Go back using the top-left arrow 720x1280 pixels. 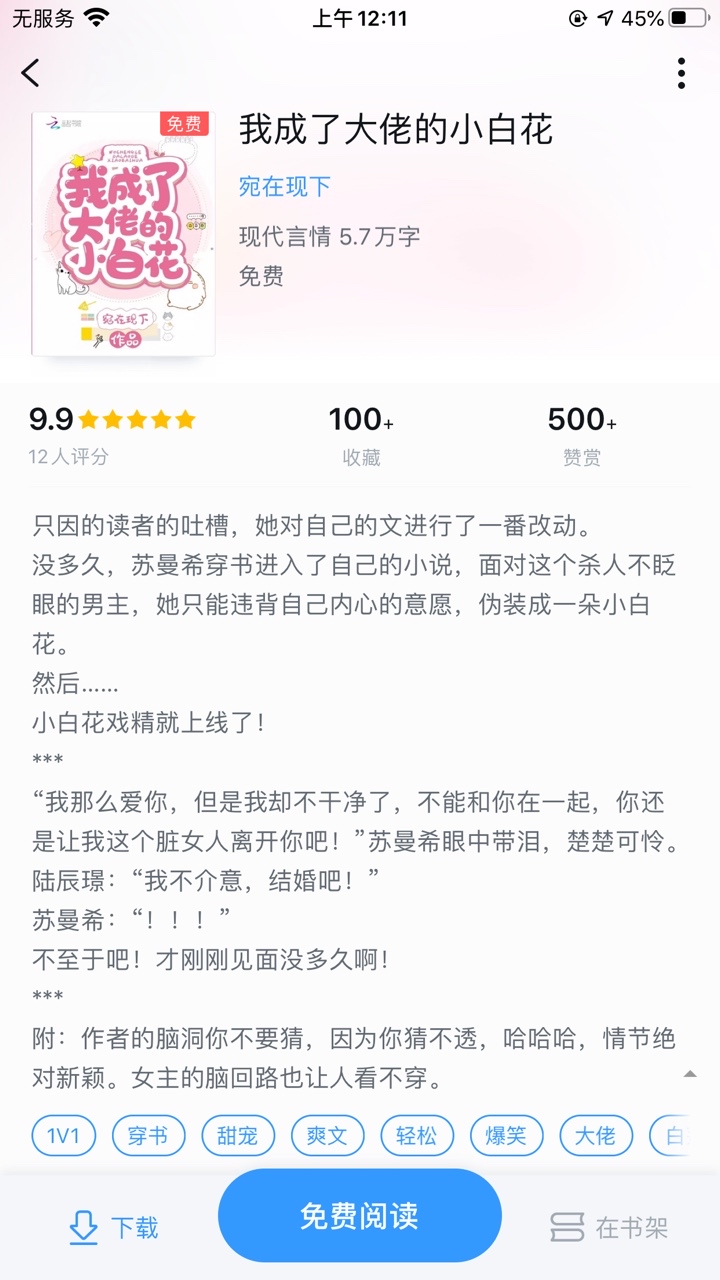(x=31, y=73)
